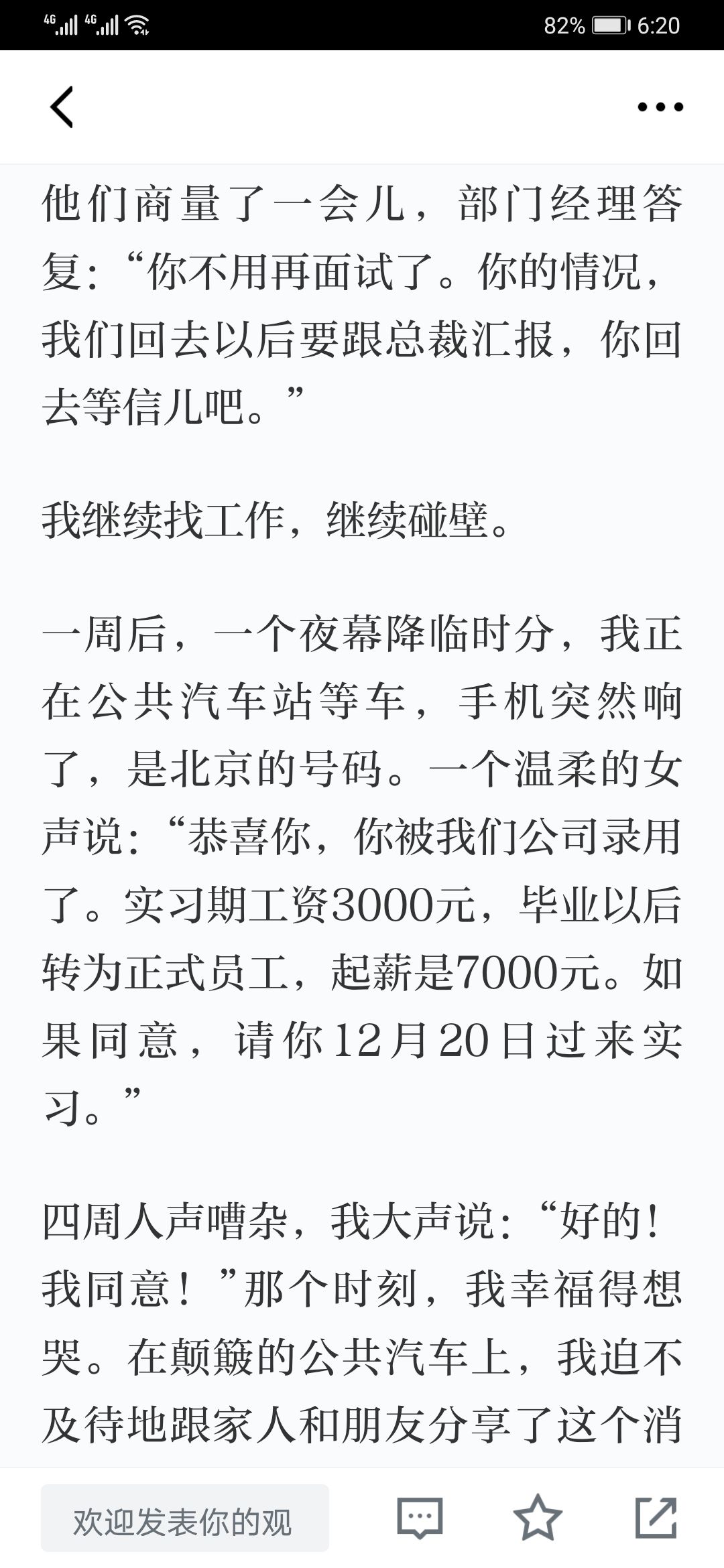
Task: Favorite this article with the star icon
Action: [538, 1517]
